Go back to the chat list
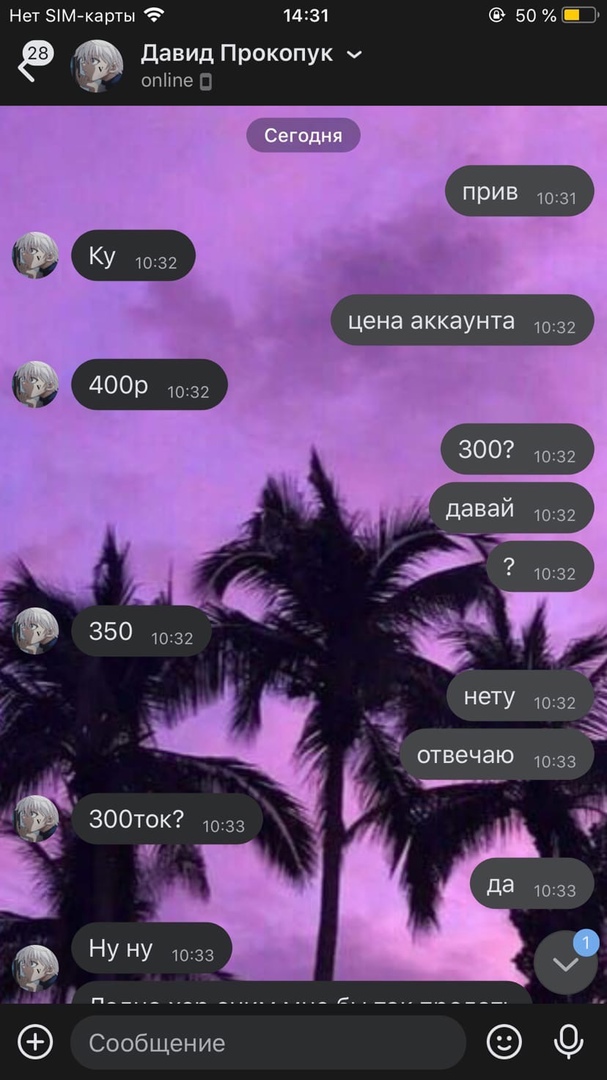The image size is (607, 1080). [x=28, y=66]
